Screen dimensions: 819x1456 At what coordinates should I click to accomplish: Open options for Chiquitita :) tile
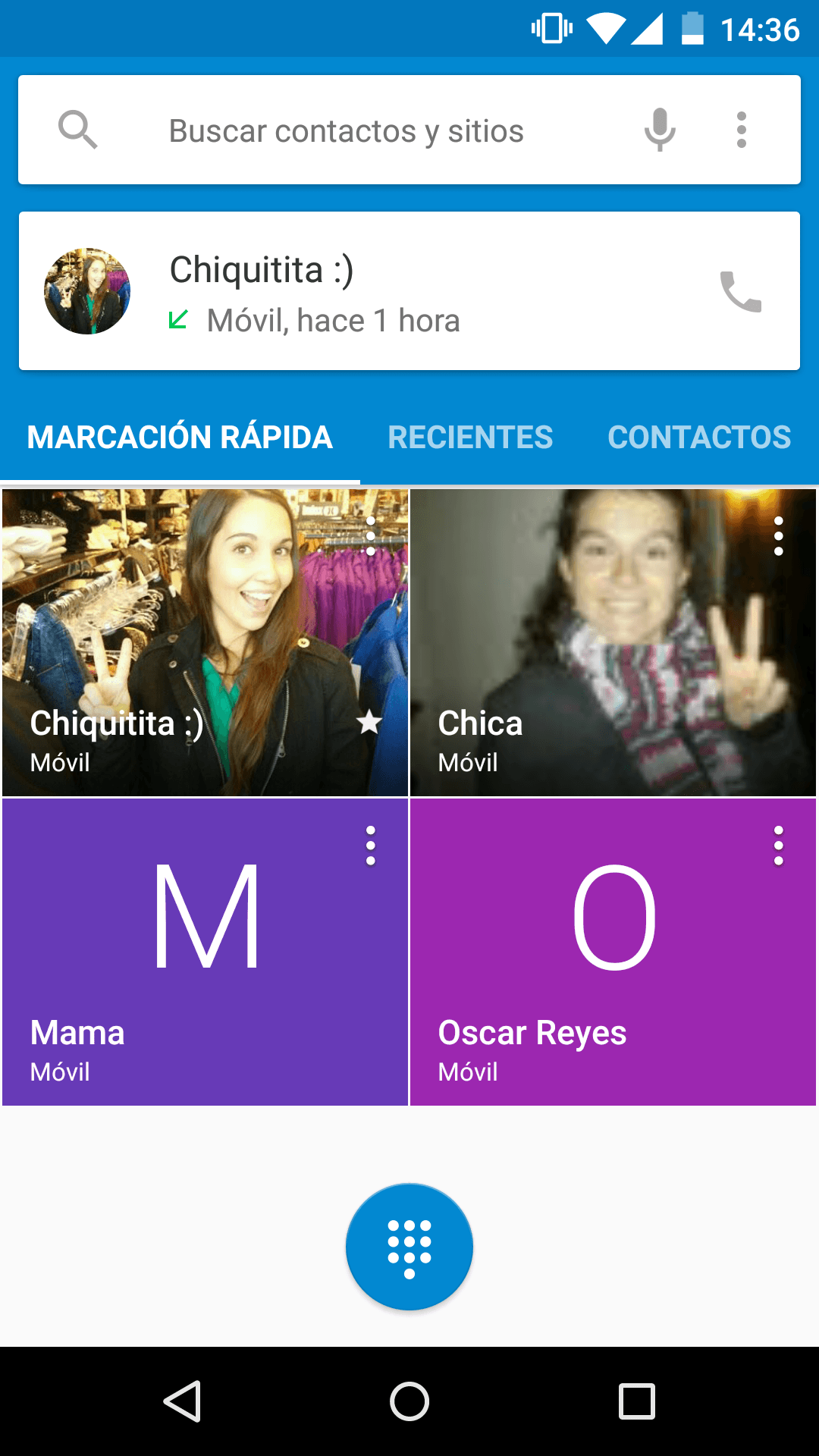371,536
